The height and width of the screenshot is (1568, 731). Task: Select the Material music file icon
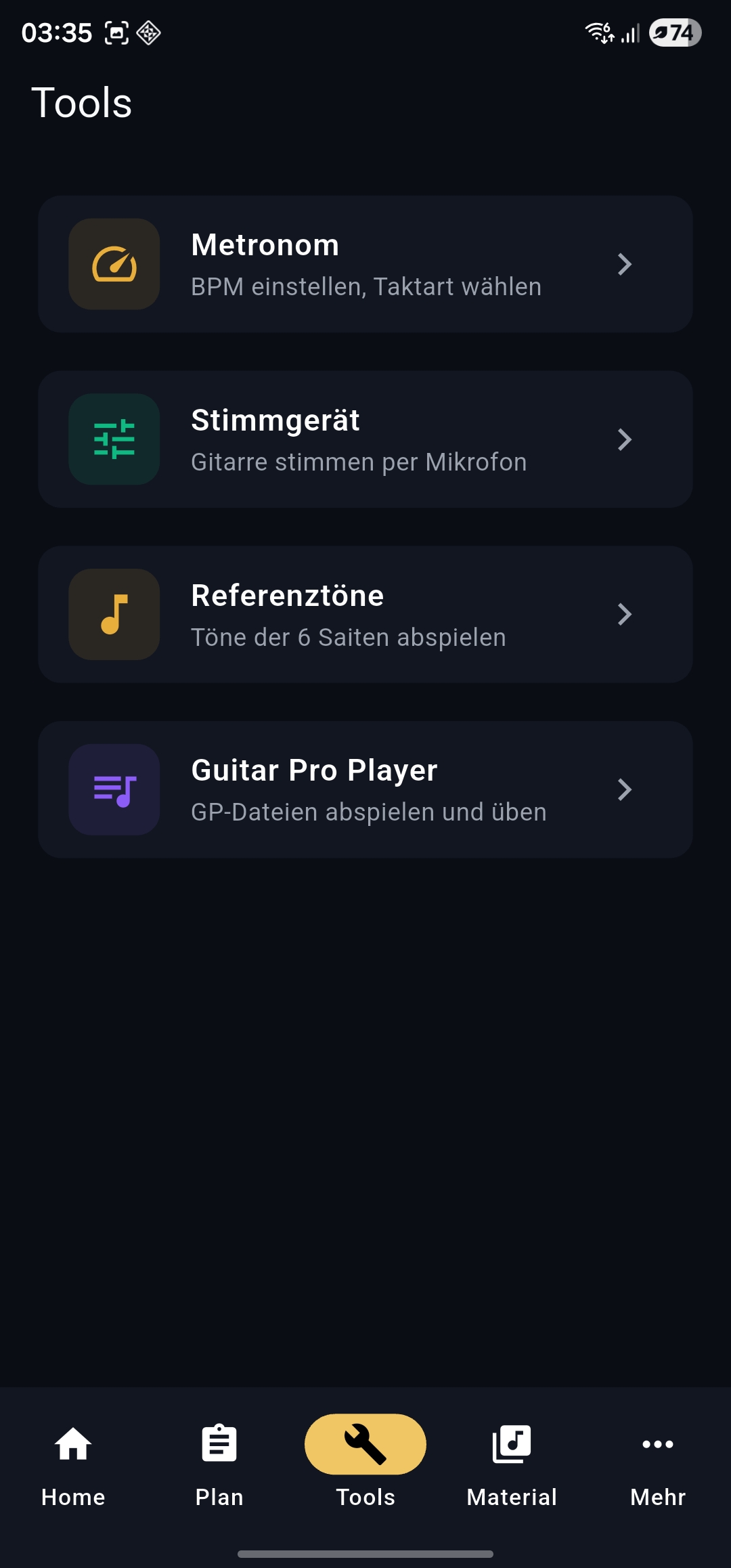(x=511, y=1443)
